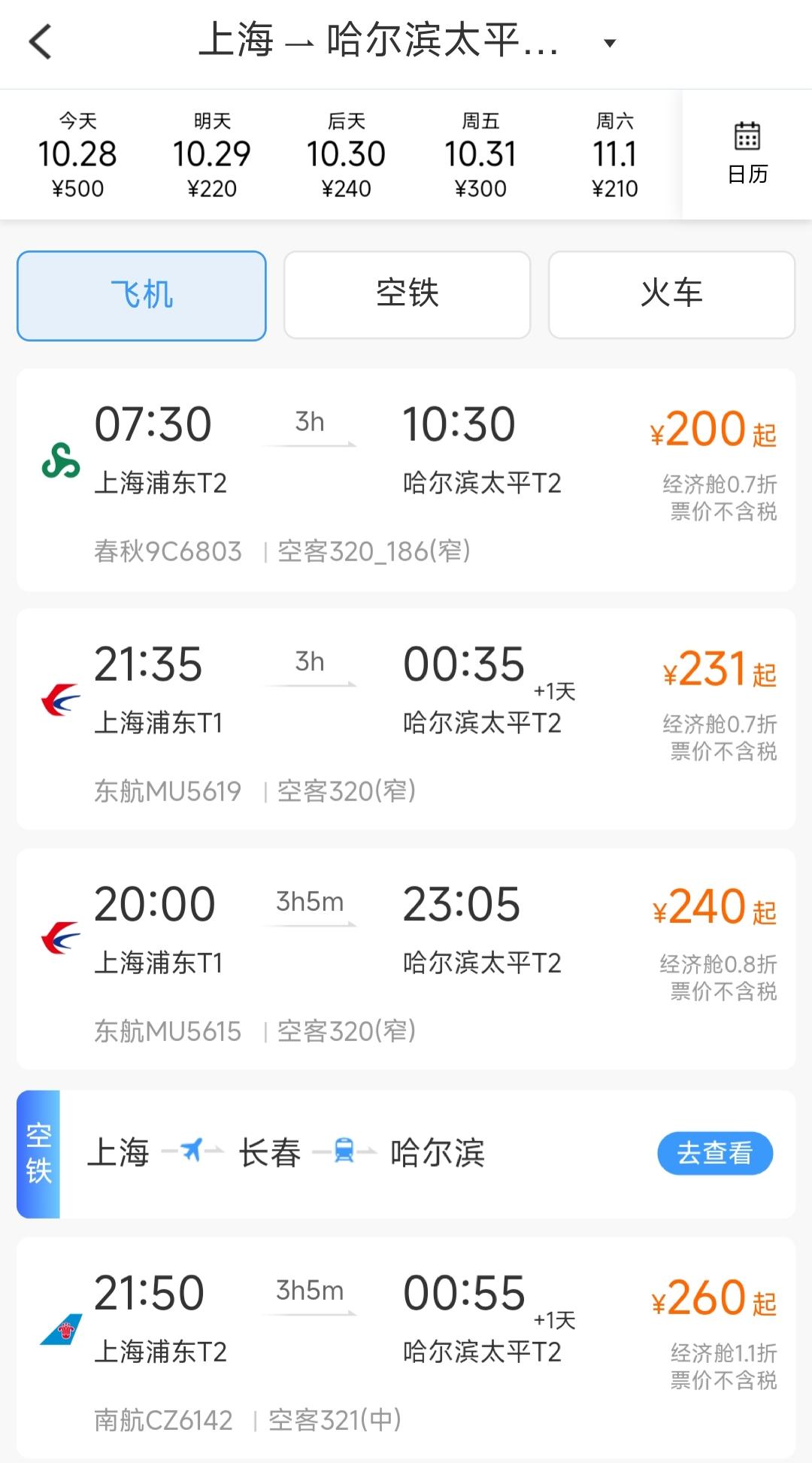Click the train icon before 哈尔滨
Image resolution: width=812 pixels, height=1463 pixels.
tap(342, 1152)
